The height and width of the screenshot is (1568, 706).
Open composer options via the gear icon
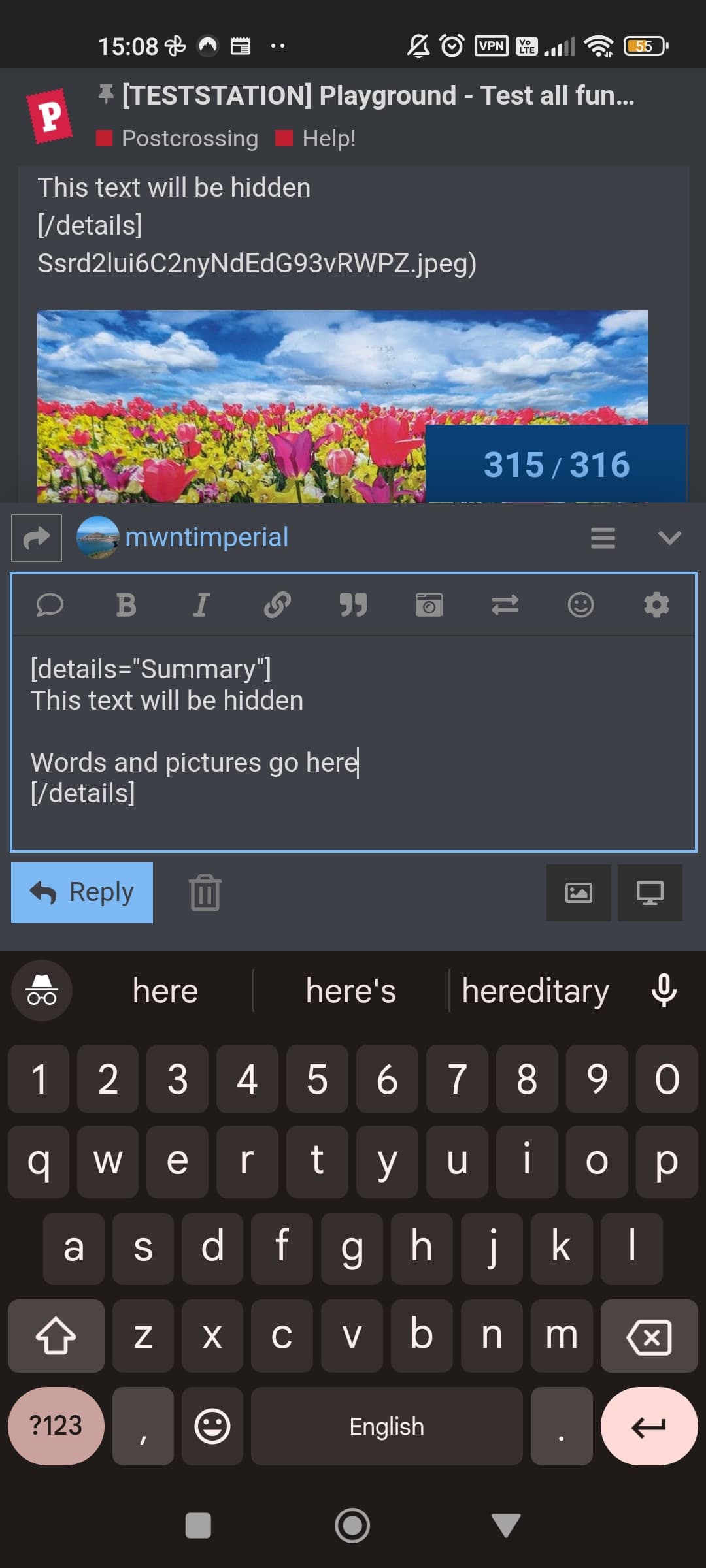click(x=656, y=605)
